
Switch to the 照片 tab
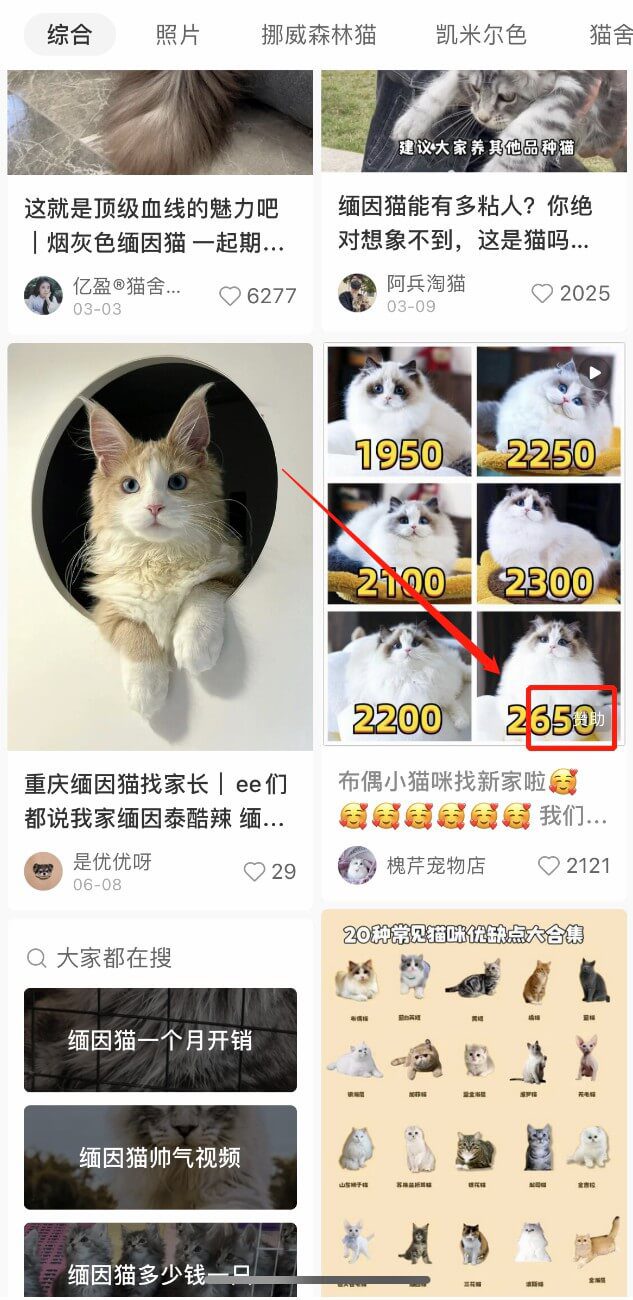click(178, 35)
